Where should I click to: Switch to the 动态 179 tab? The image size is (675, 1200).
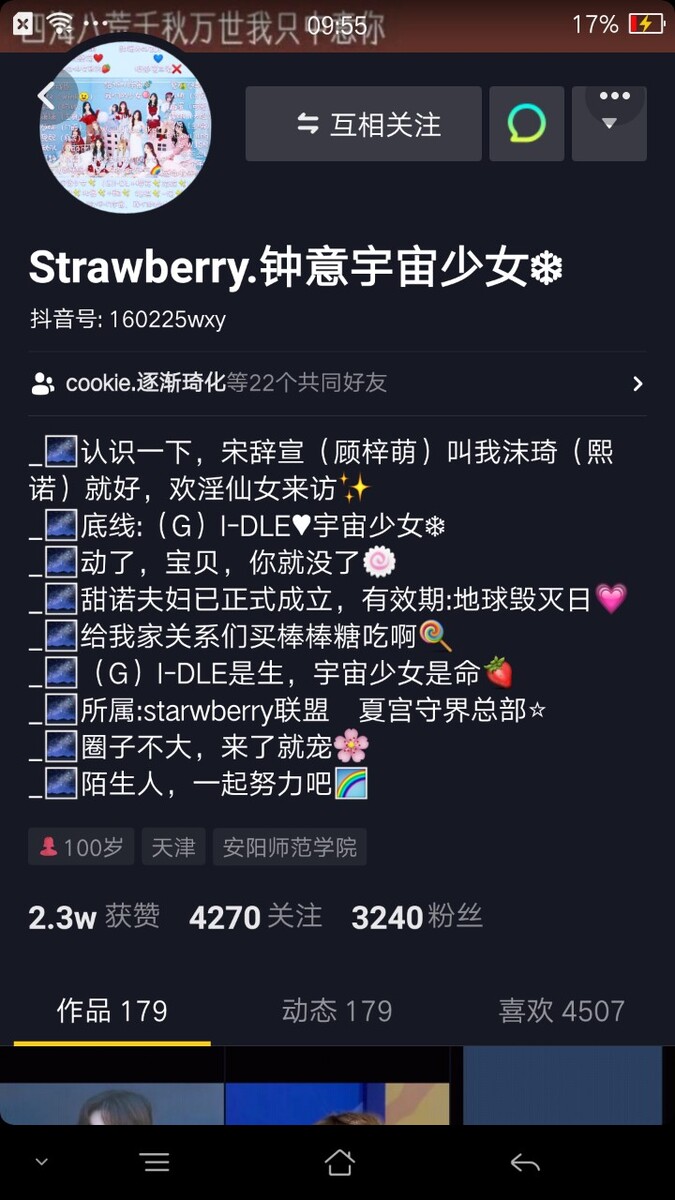click(x=337, y=1010)
